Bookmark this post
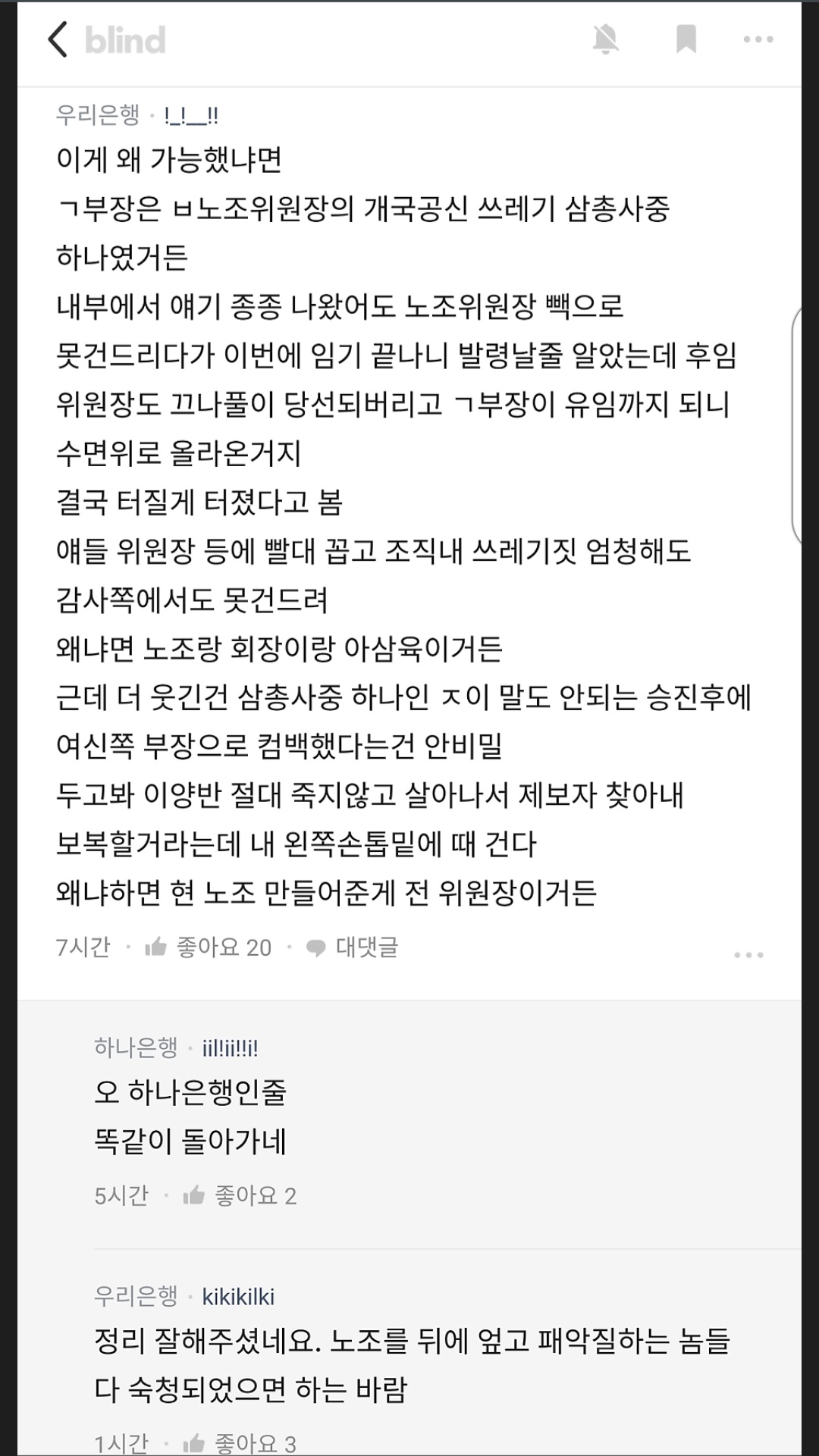This screenshot has height=1456, width=819. point(686,39)
